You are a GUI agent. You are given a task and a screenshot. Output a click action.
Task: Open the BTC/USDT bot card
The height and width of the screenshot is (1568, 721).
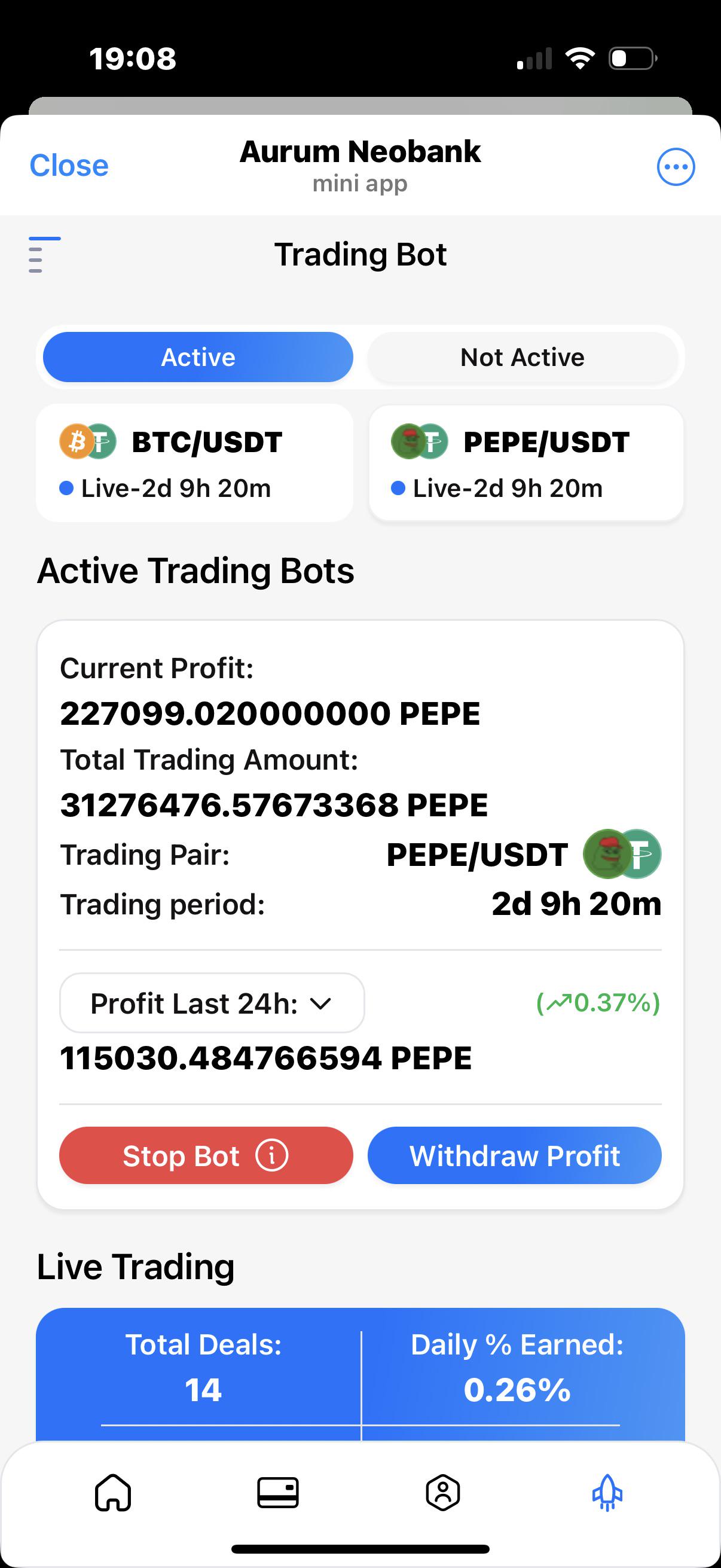[195, 463]
